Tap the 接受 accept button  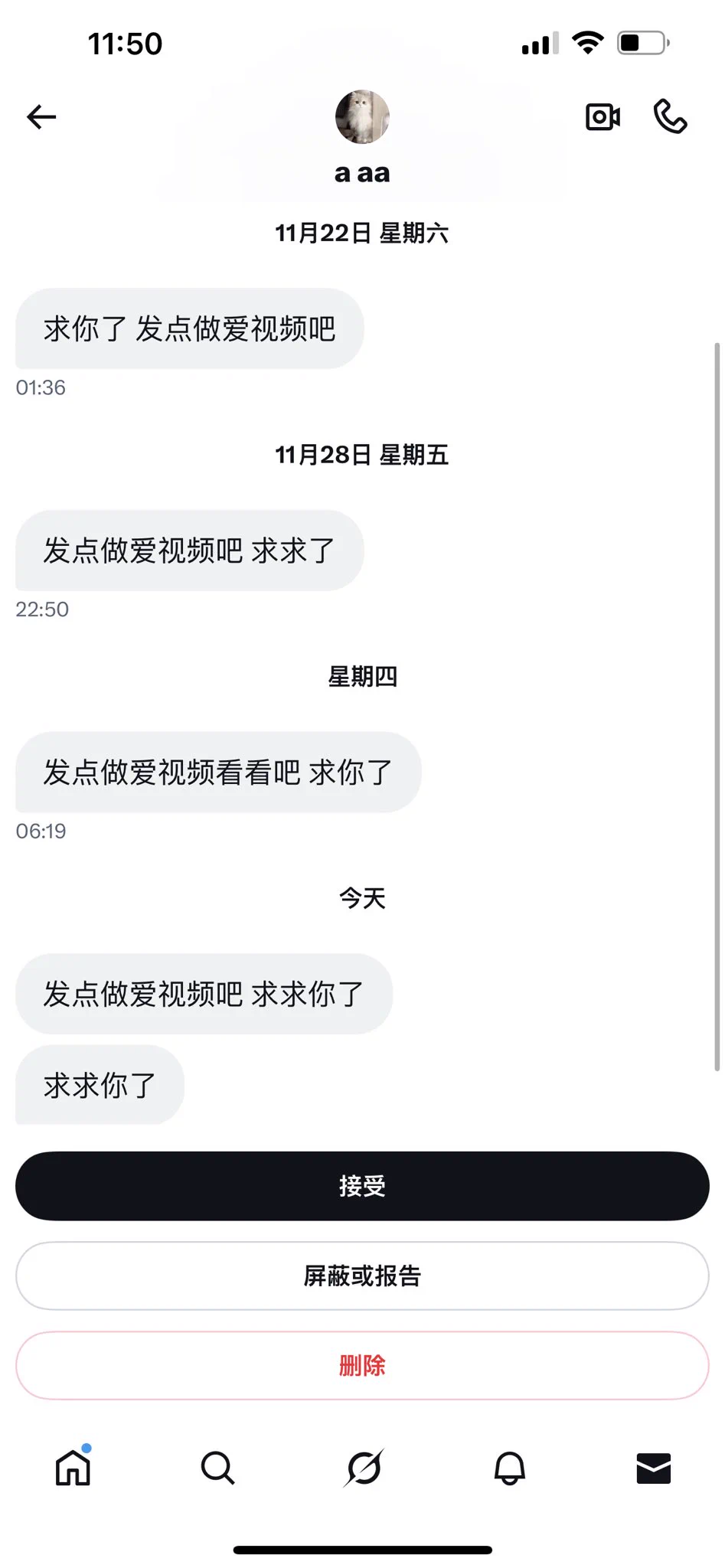tap(362, 1185)
